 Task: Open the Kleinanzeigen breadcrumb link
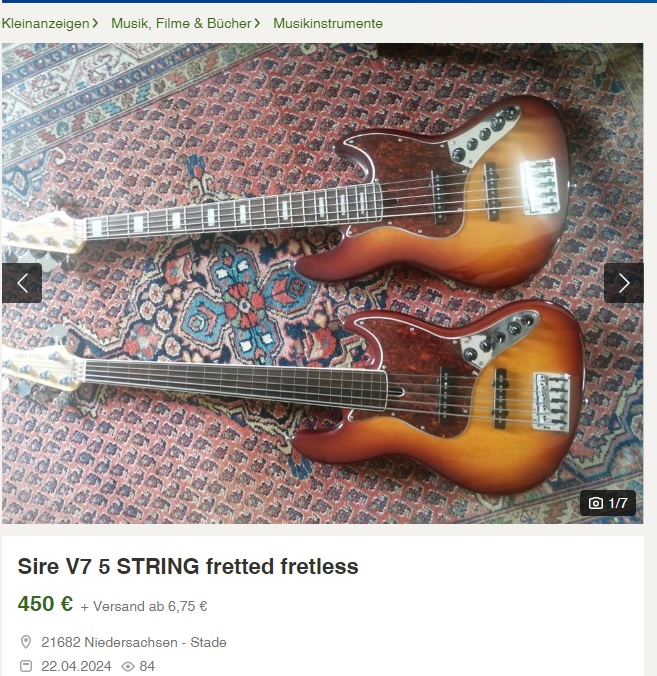pos(44,23)
